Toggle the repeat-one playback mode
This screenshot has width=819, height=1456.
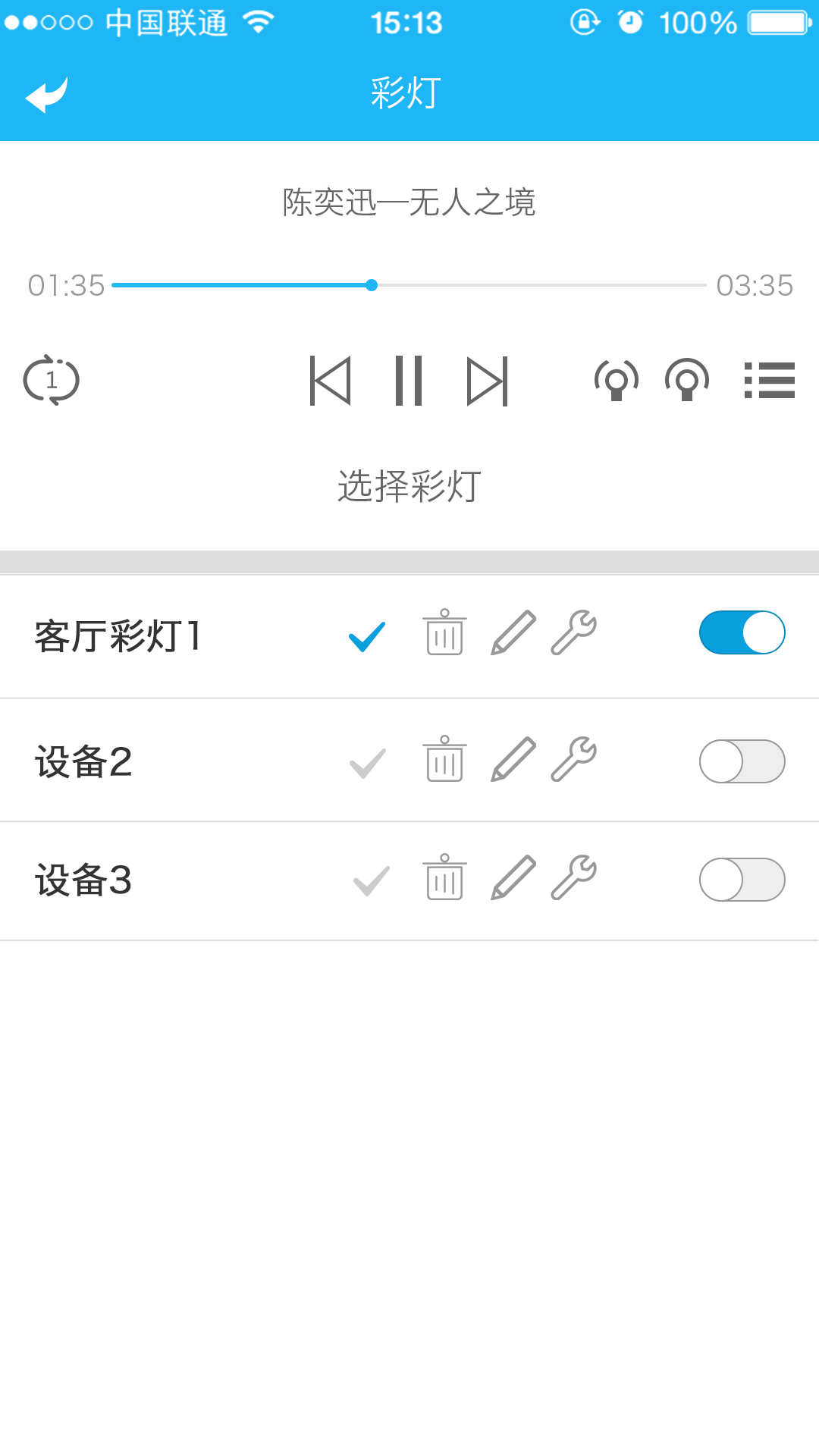[52, 380]
